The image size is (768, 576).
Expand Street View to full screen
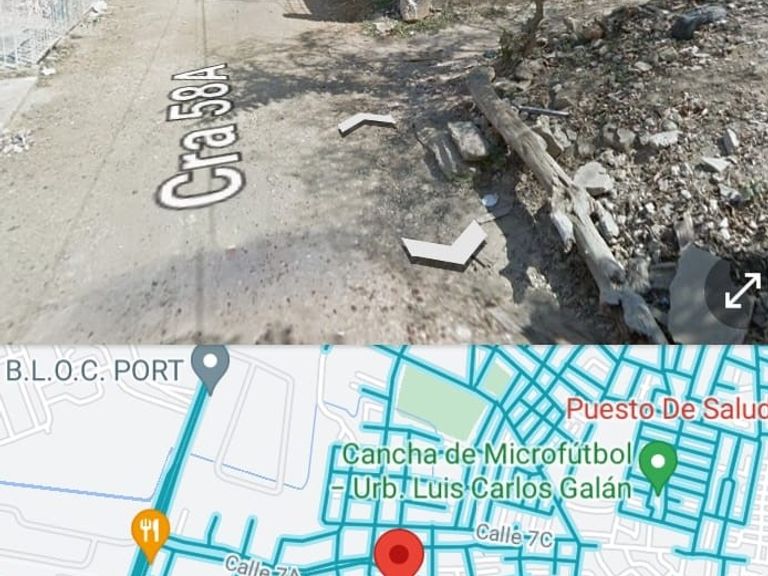tap(742, 291)
